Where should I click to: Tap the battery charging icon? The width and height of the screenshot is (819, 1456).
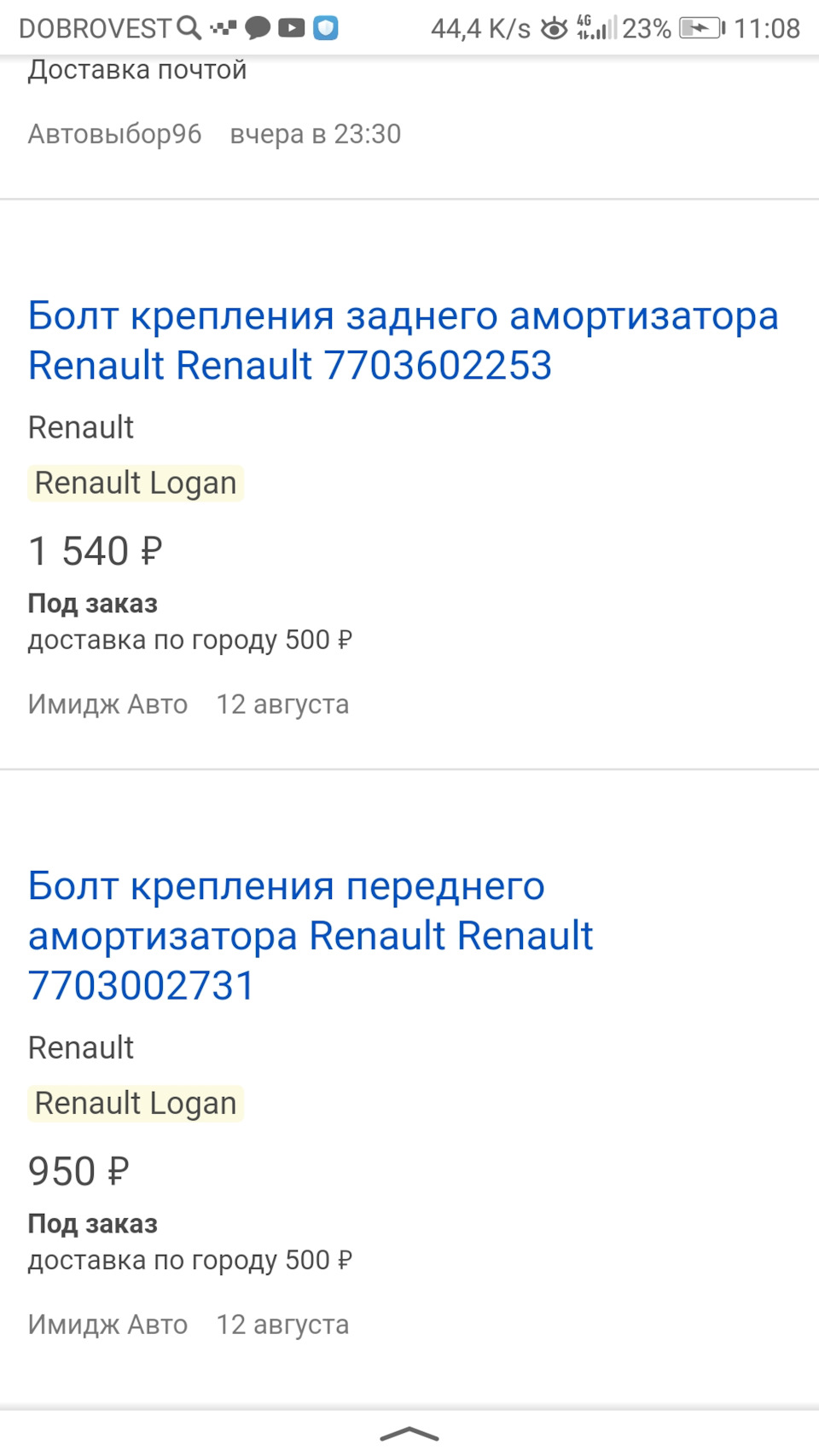pyautogui.click(x=701, y=28)
